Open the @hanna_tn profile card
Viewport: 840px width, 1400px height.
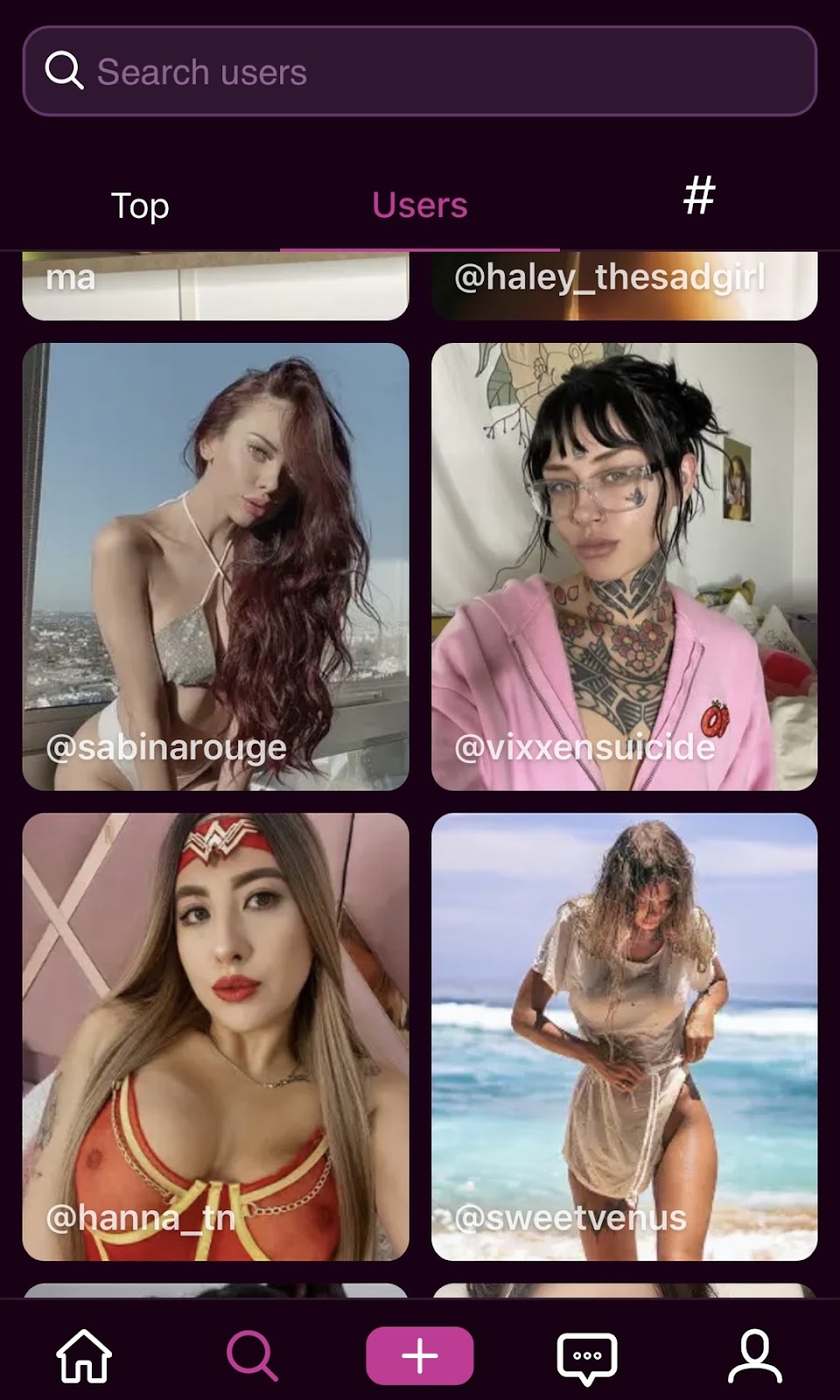pyautogui.click(x=215, y=1036)
